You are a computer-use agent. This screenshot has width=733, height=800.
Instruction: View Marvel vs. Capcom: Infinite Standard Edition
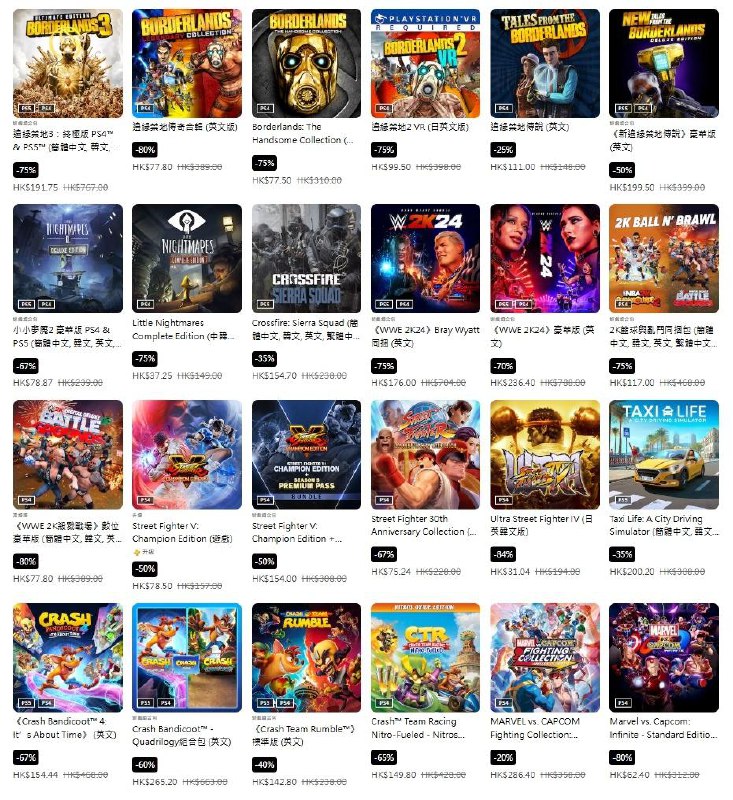(x=664, y=656)
